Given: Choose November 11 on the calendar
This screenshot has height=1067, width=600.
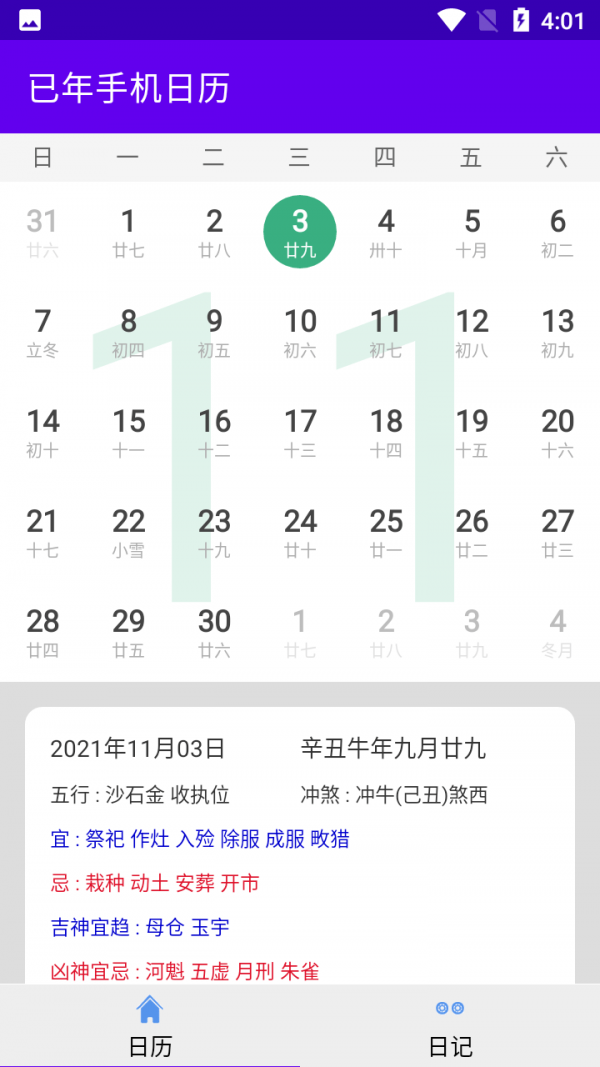Looking at the screenshot, I should pyautogui.click(x=386, y=332).
